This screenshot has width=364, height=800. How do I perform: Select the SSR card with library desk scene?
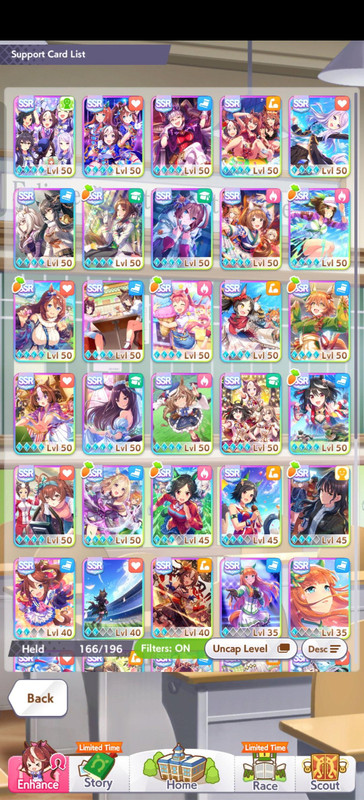click(113, 321)
